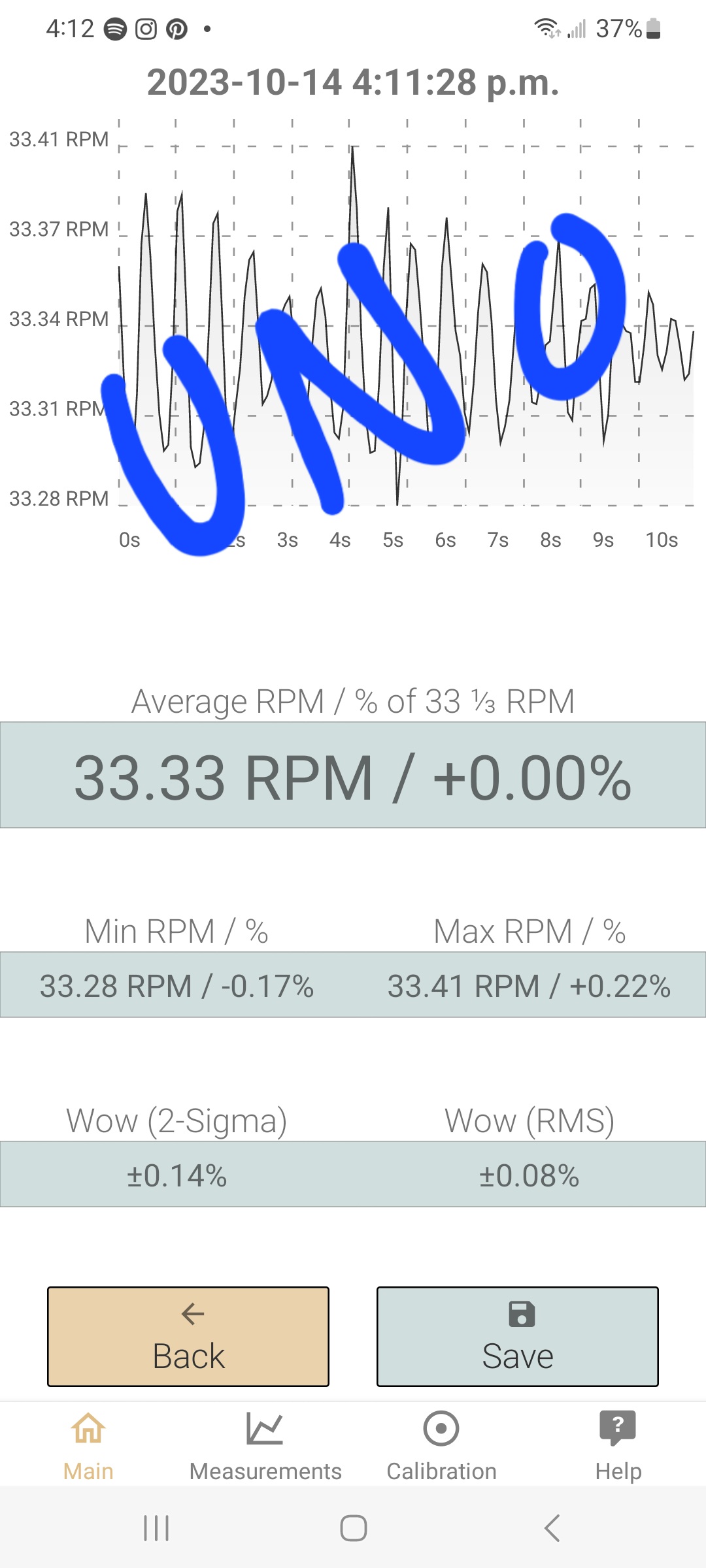This screenshot has width=706, height=1568.
Task: Open the Calibration tab
Action: 441,1445
